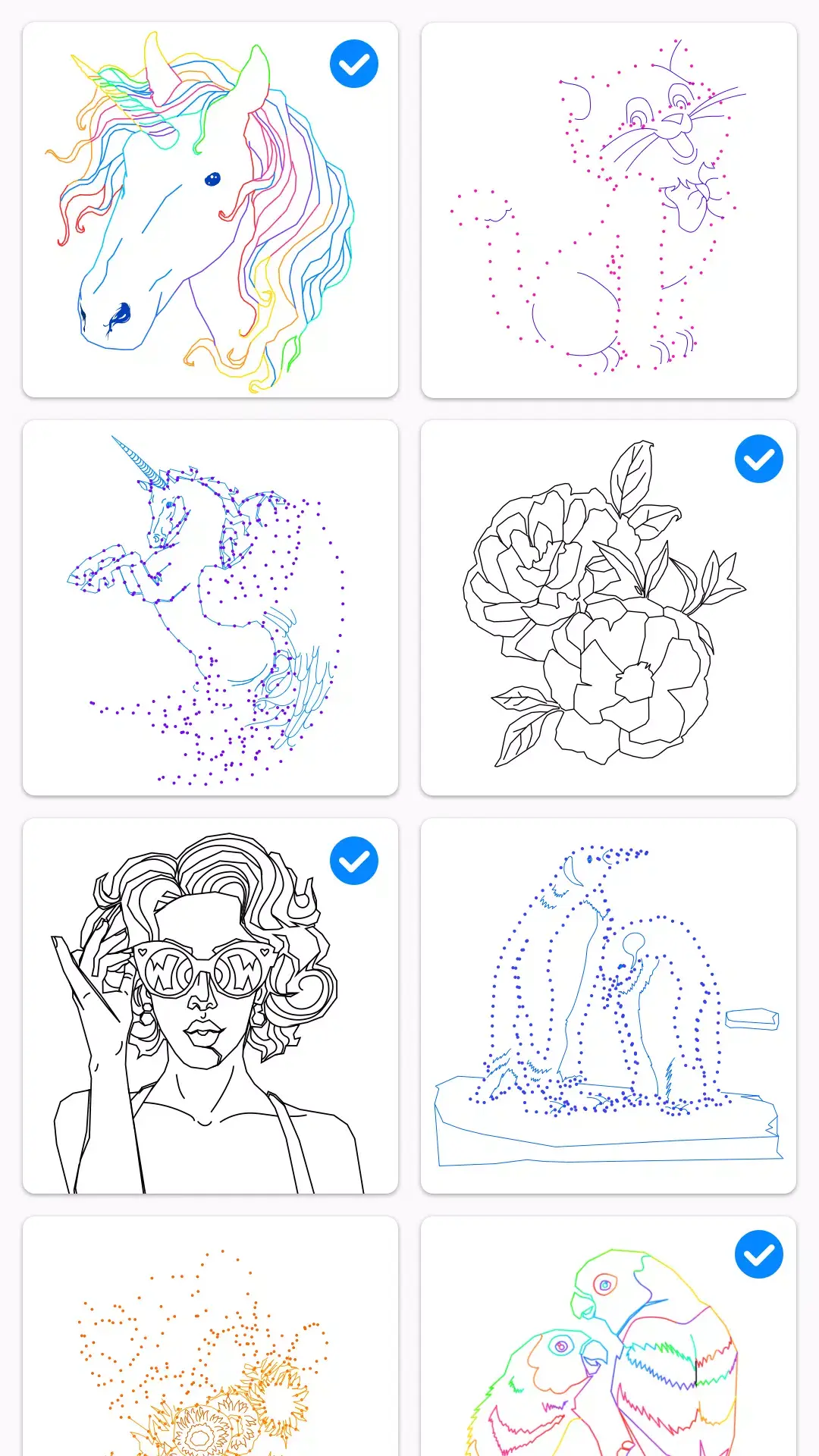Open the blue dotted rearing unicorn drawing
The width and height of the screenshot is (819, 1456).
pos(210,607)
